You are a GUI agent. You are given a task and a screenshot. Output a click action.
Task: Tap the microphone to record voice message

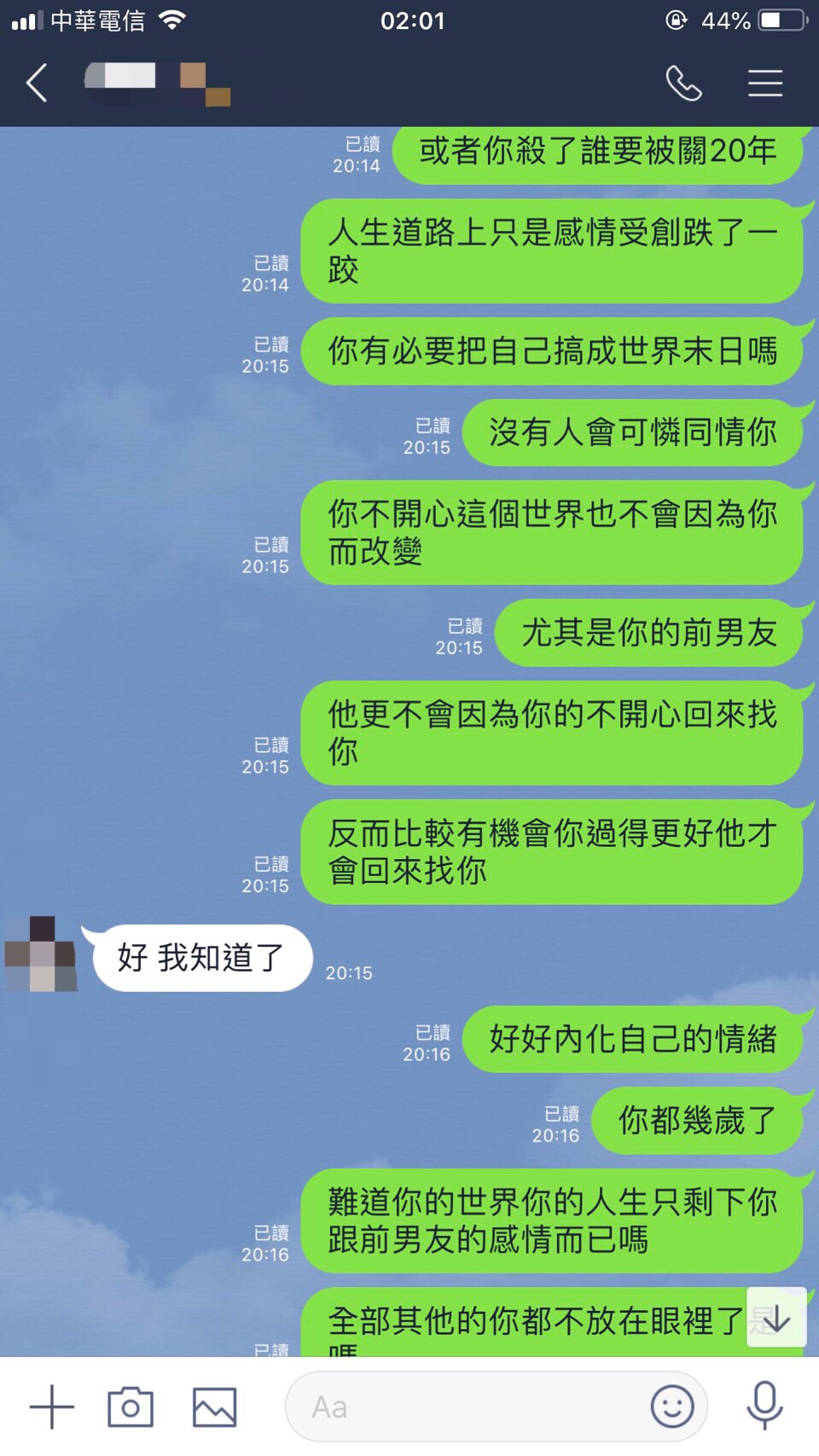point(764,1405)
